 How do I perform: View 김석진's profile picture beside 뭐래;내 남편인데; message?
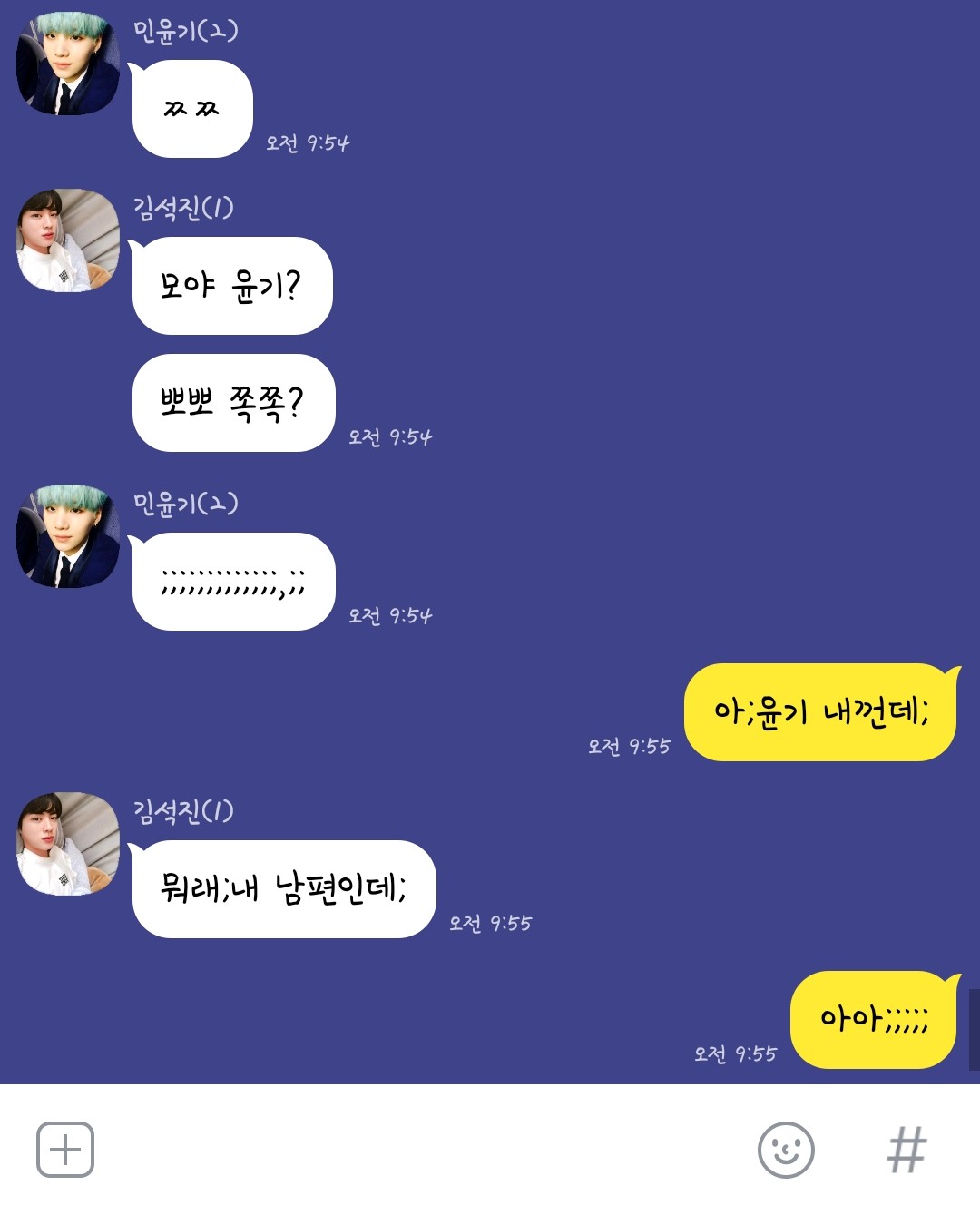coord(68,844)
